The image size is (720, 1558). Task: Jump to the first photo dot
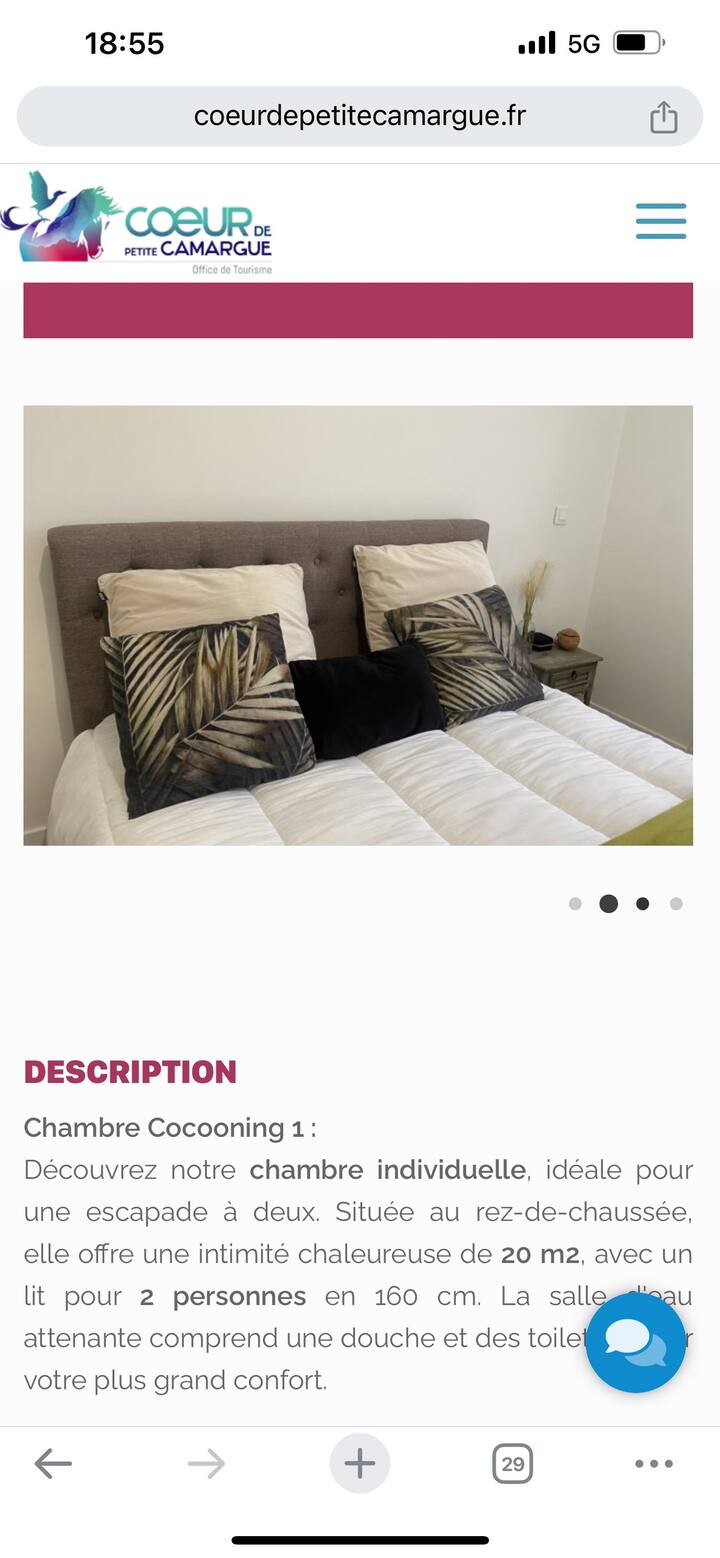click(x=575, y=904)
